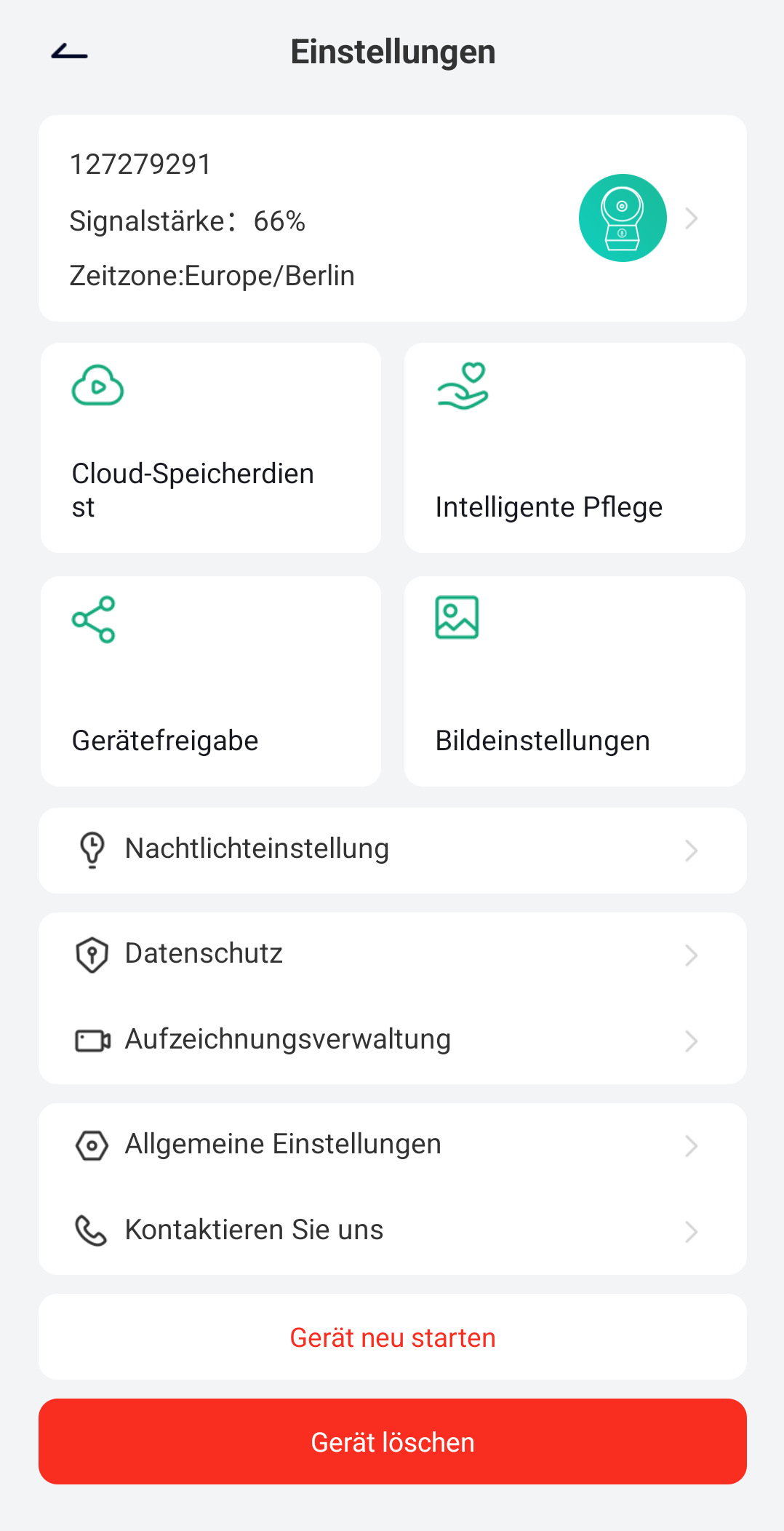The height and width of the screenshot is (1531, 784).
Task: Open the Datenschutz settings
Action: [393, 955]
